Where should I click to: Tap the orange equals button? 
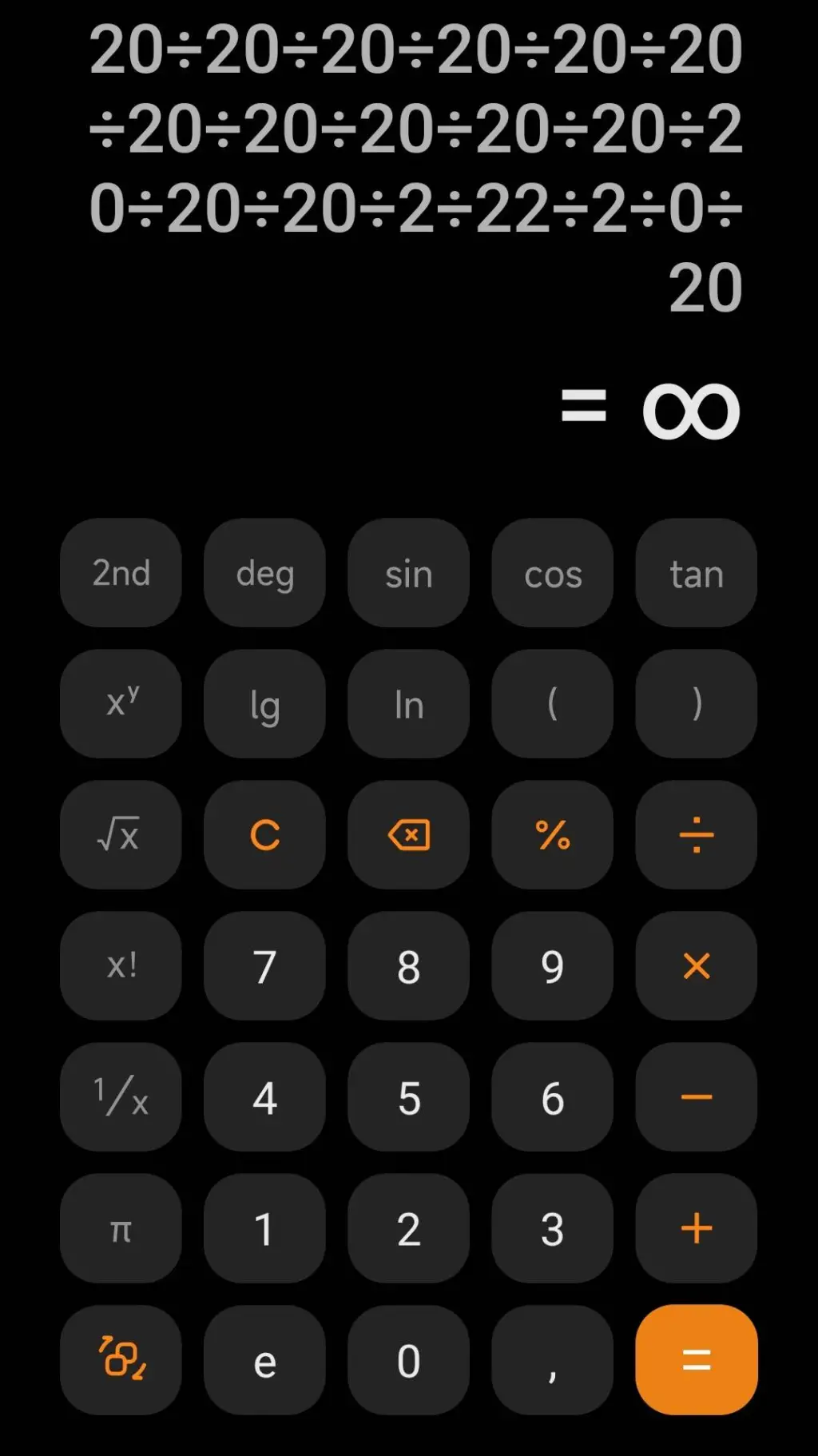pos(696,1359)
